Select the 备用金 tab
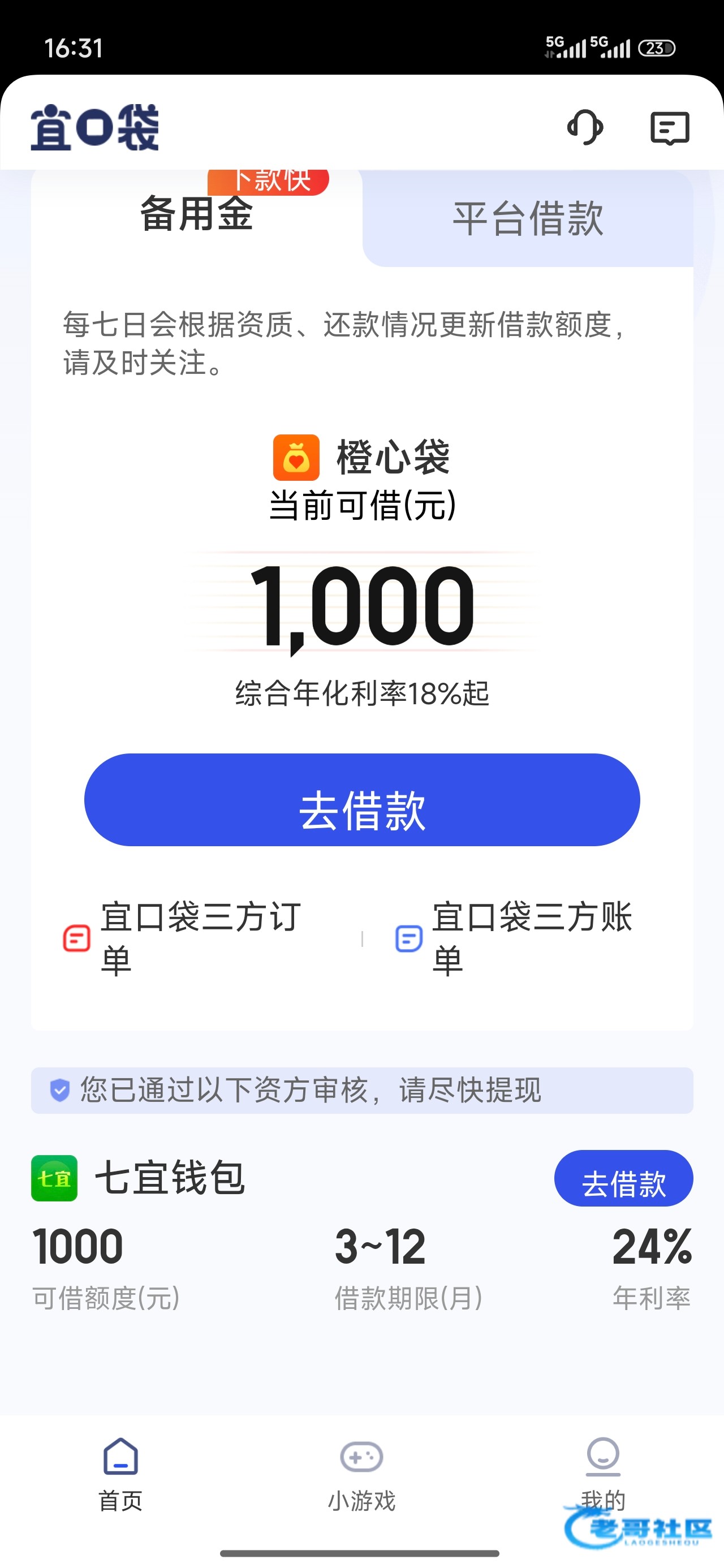Screen dimensions: 724x1568 [x=197, y=214]
